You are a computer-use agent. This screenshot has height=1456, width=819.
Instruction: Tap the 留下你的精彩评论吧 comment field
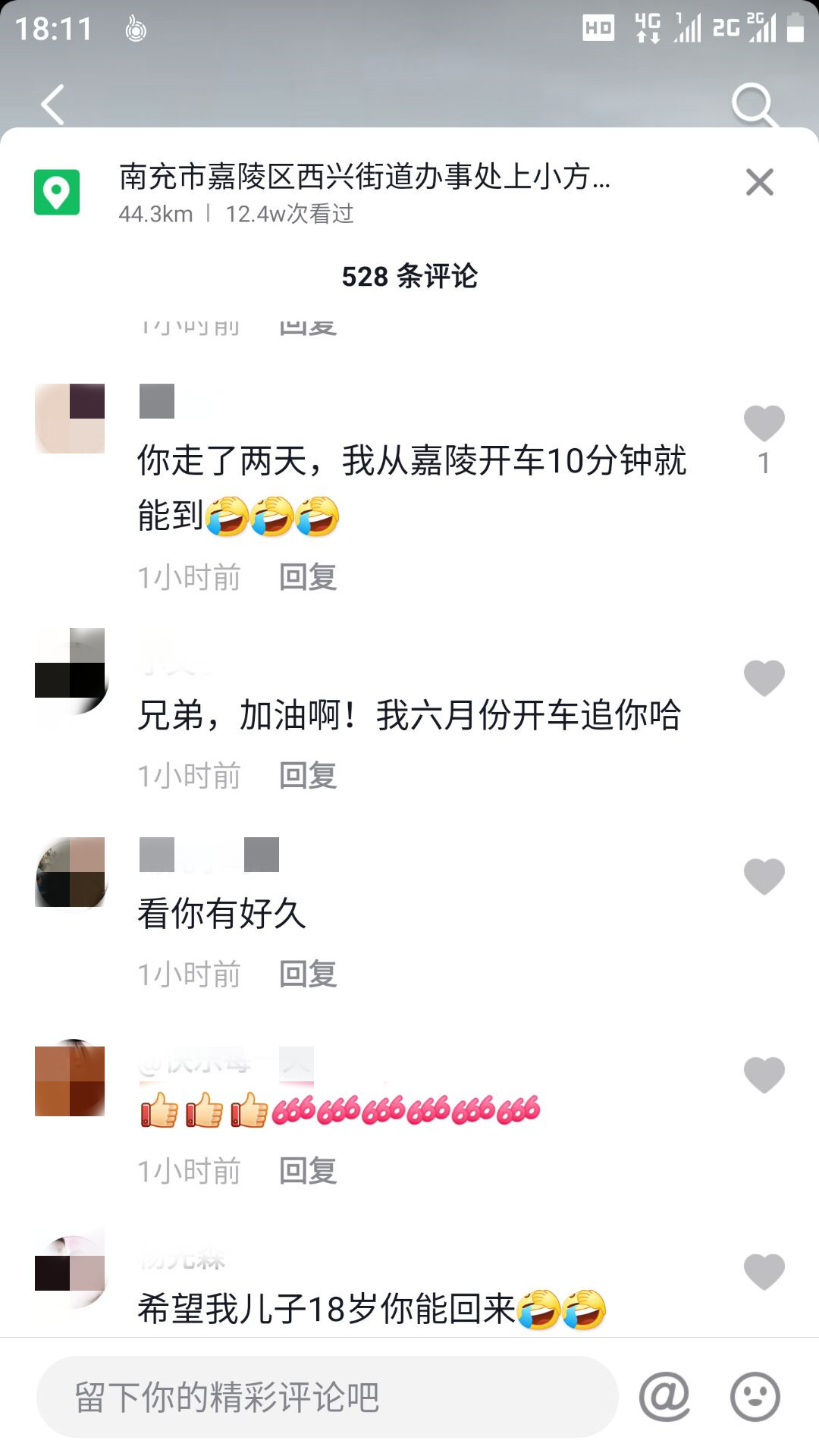327,1397
